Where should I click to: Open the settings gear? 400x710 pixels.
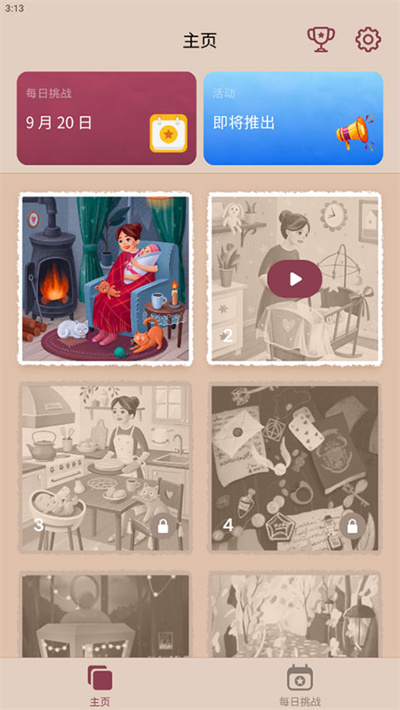tap(368, 40)
